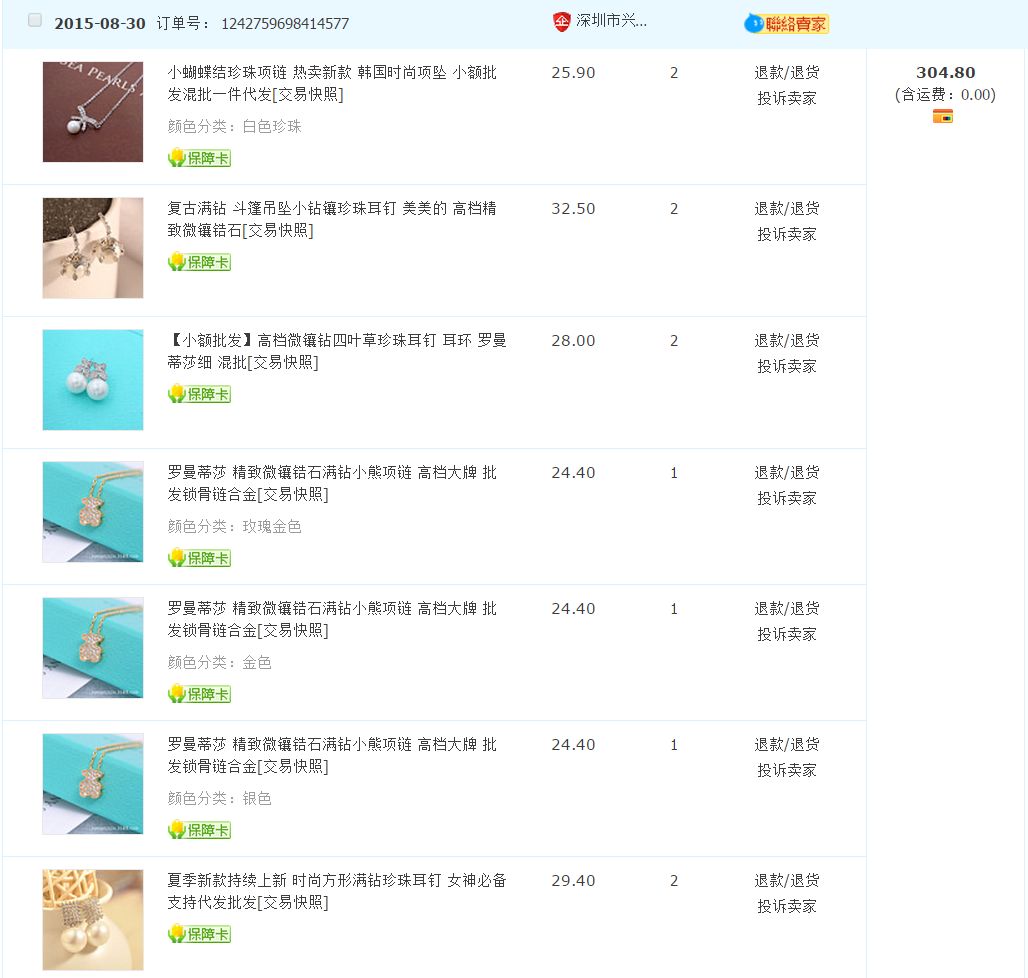Select the order 1242759698414577 checkbox
This screenshot has height=978, width=1028.
point(35,21)
